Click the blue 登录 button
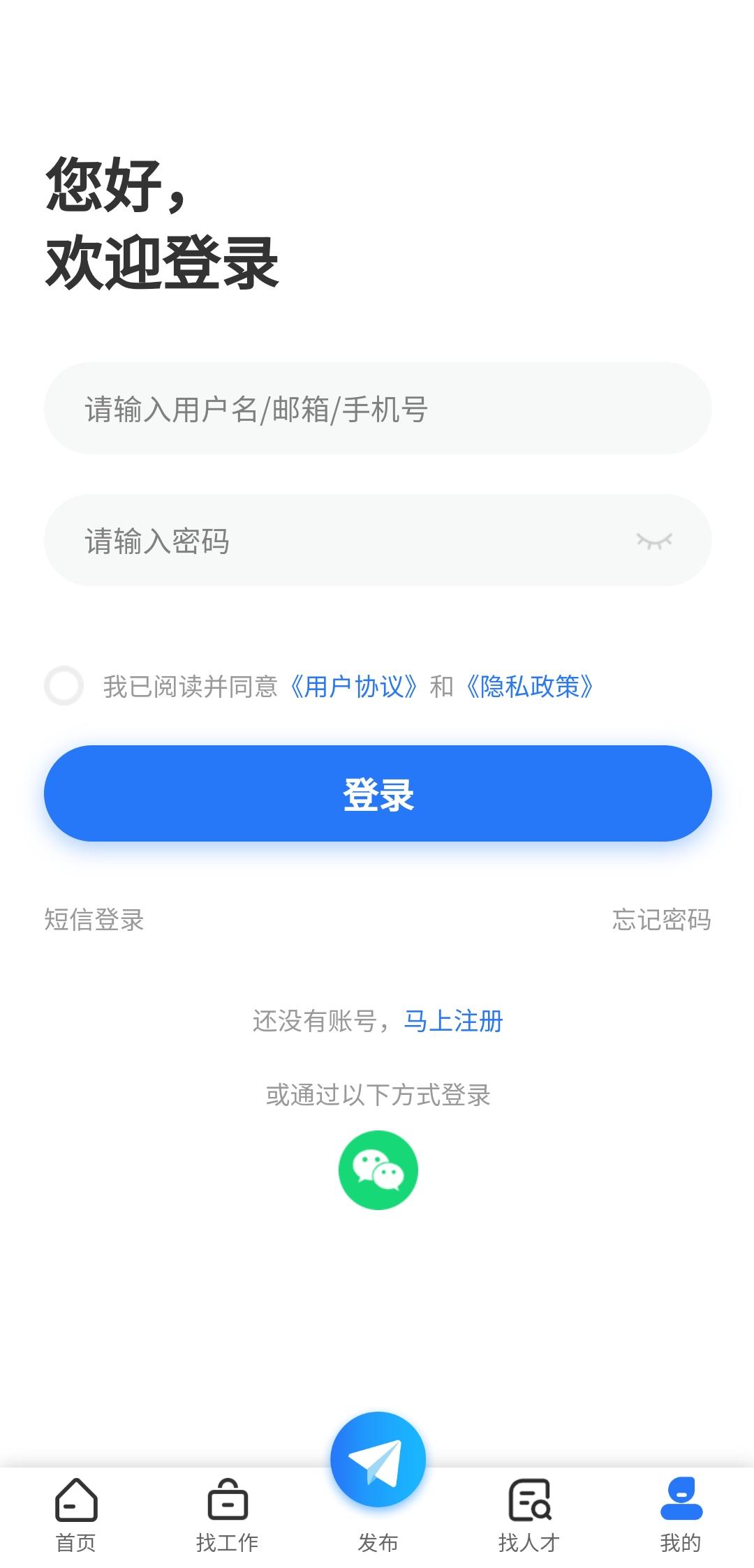 [377, 793]
